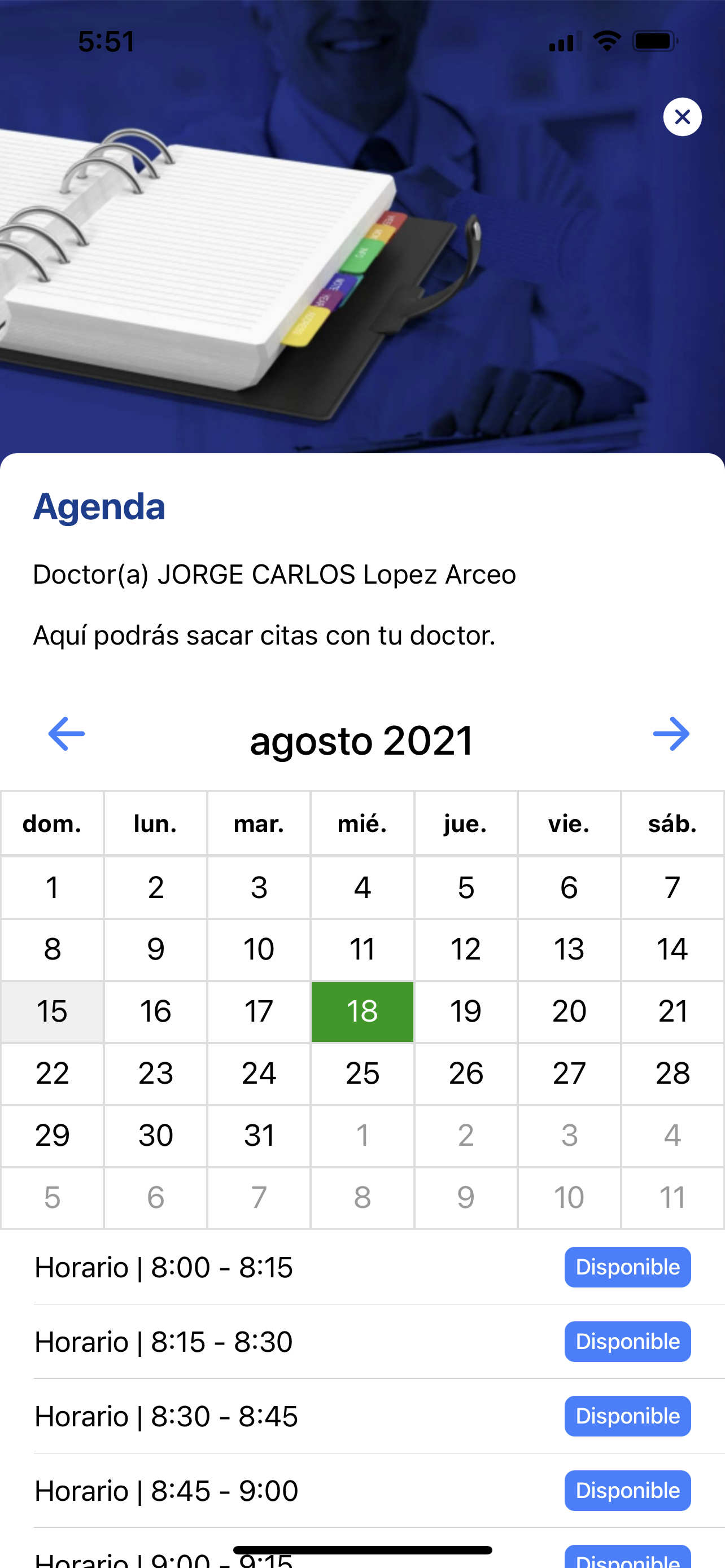
Task: Choose Friday August 20
Action: click(569, 1011)
